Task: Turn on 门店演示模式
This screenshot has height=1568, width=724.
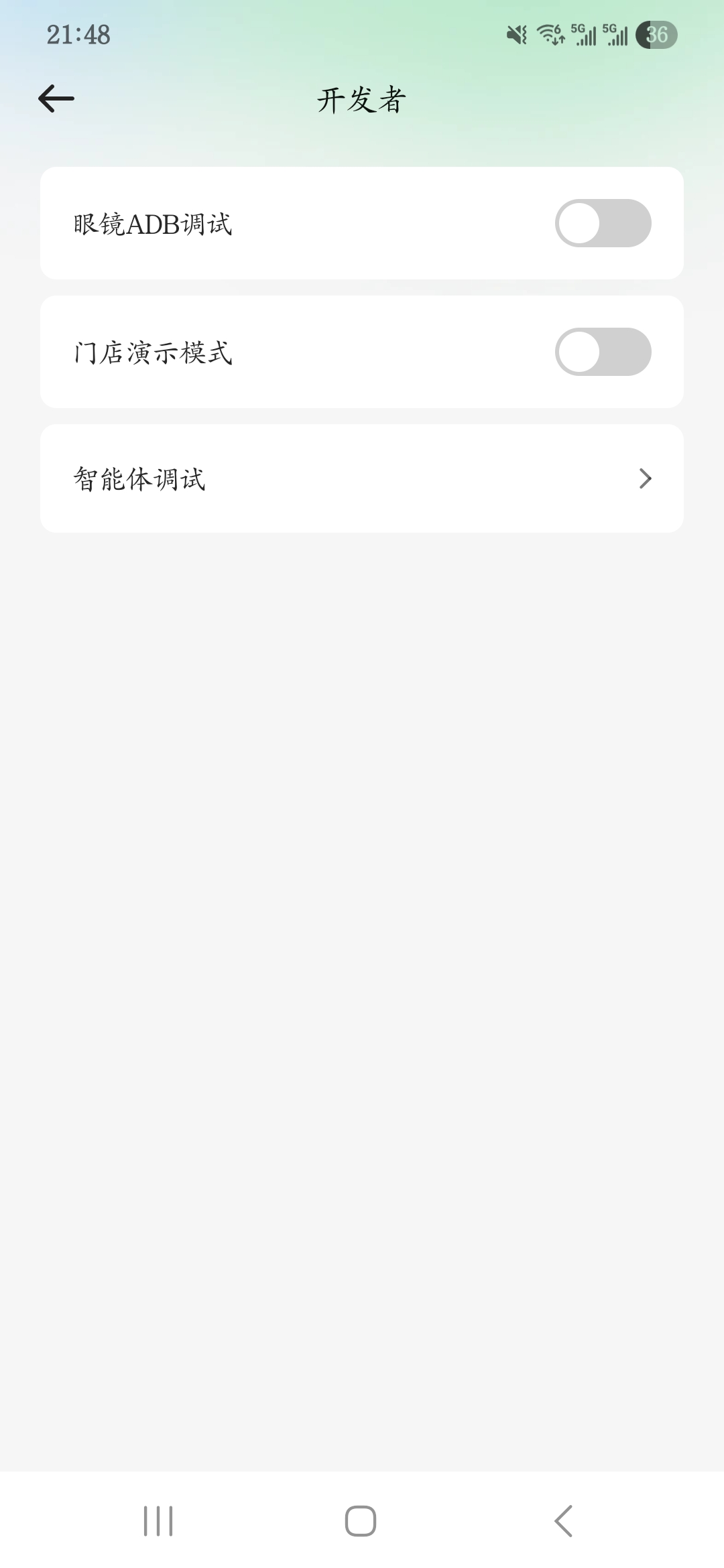Action: (x=603, y=352)
